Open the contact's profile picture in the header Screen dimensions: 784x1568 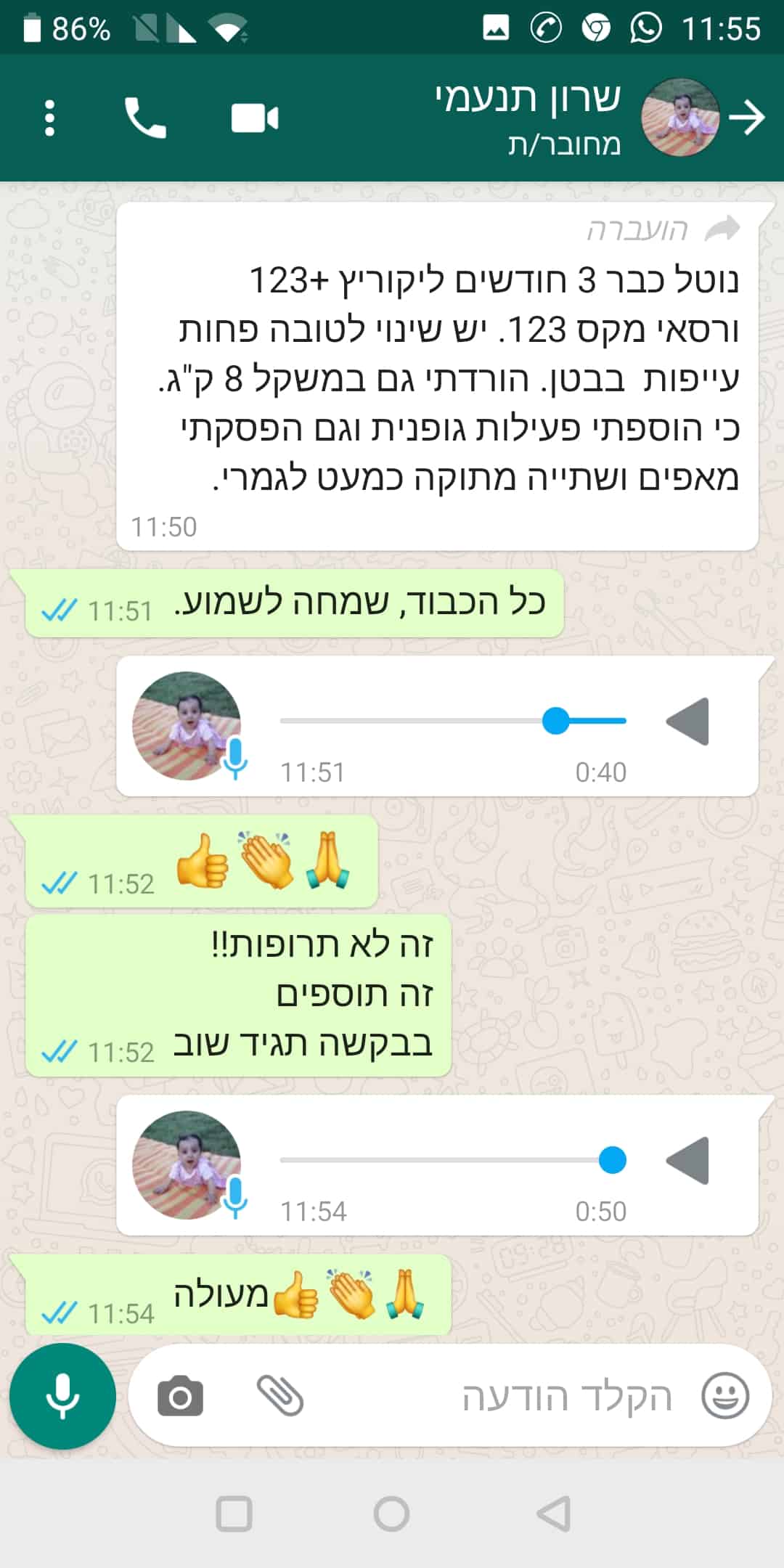coord(680,118)
